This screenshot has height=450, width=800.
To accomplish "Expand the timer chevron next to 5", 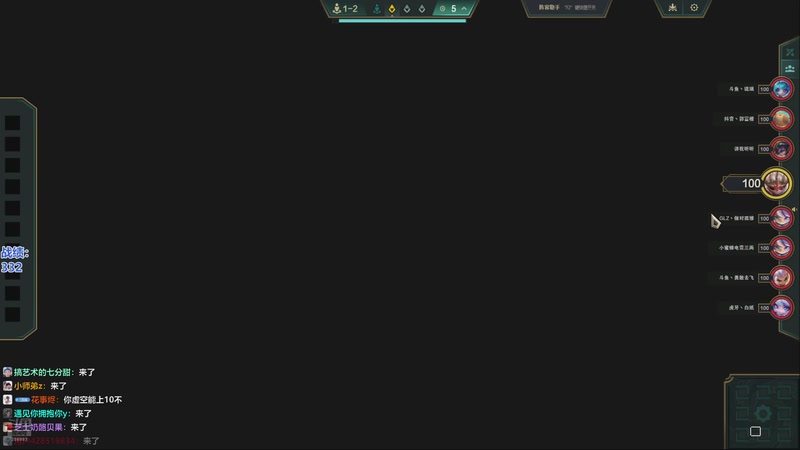I will (465, 9).
